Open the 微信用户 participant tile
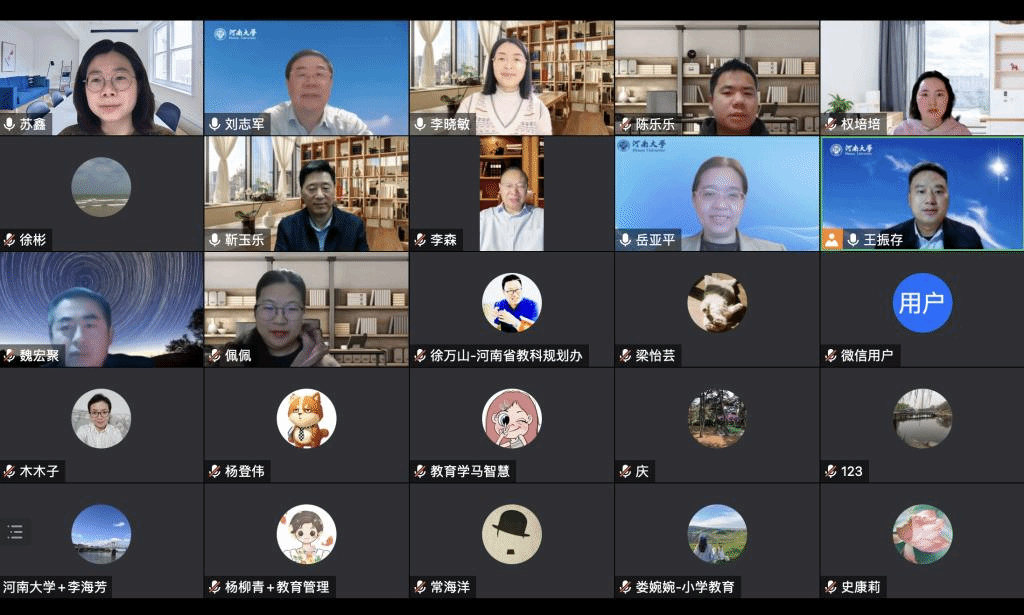The image size is (1024, 615). click(922, 309)
